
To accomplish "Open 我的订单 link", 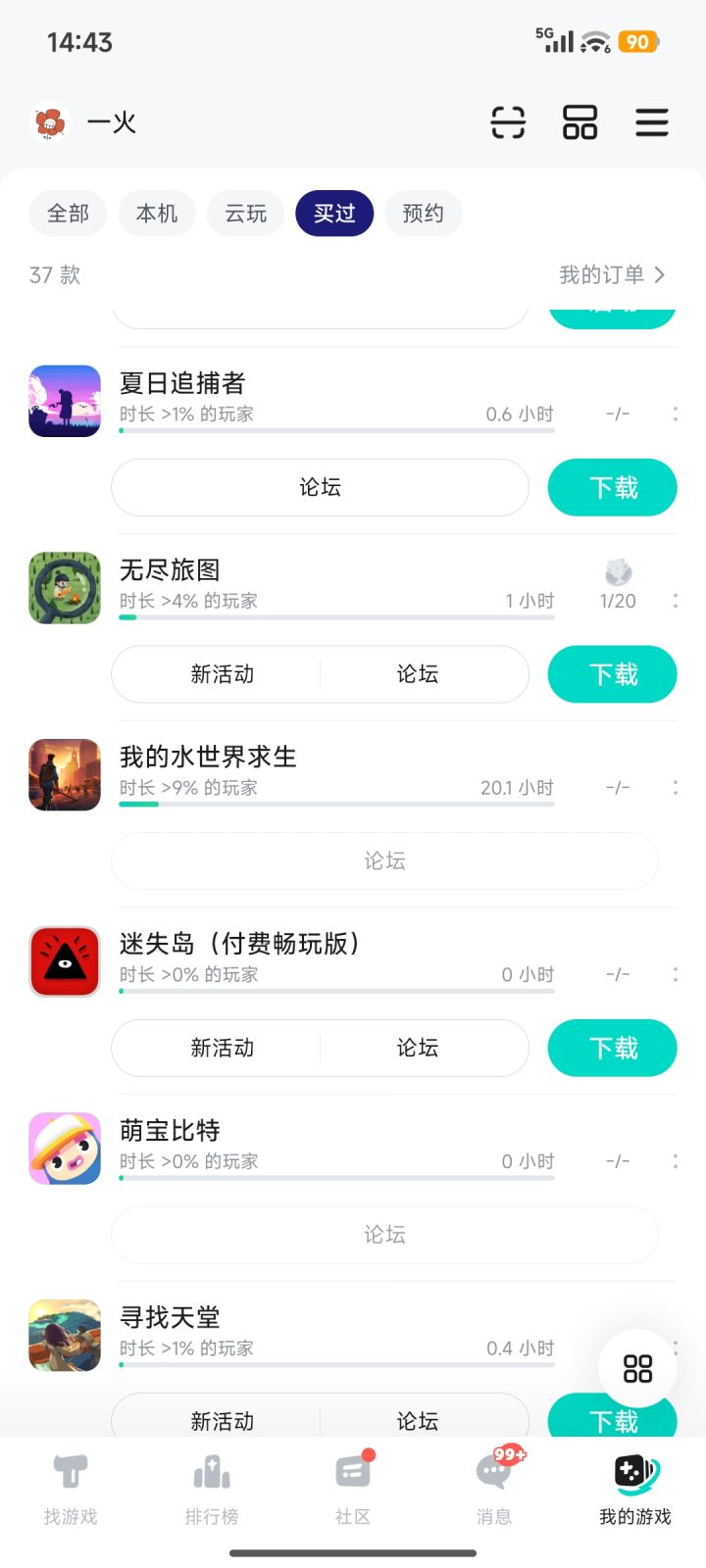I will click(x=612, y=275).
